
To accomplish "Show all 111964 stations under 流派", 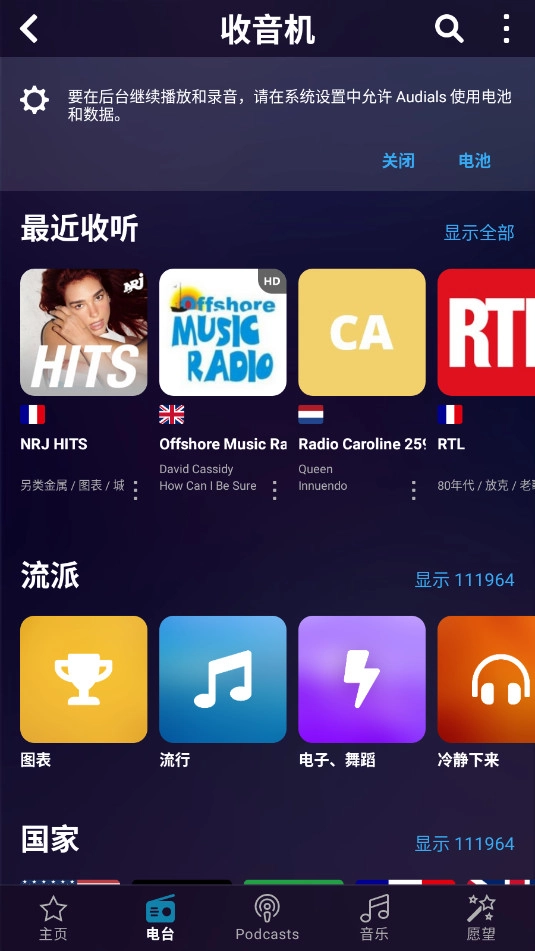I will point(465,580).
